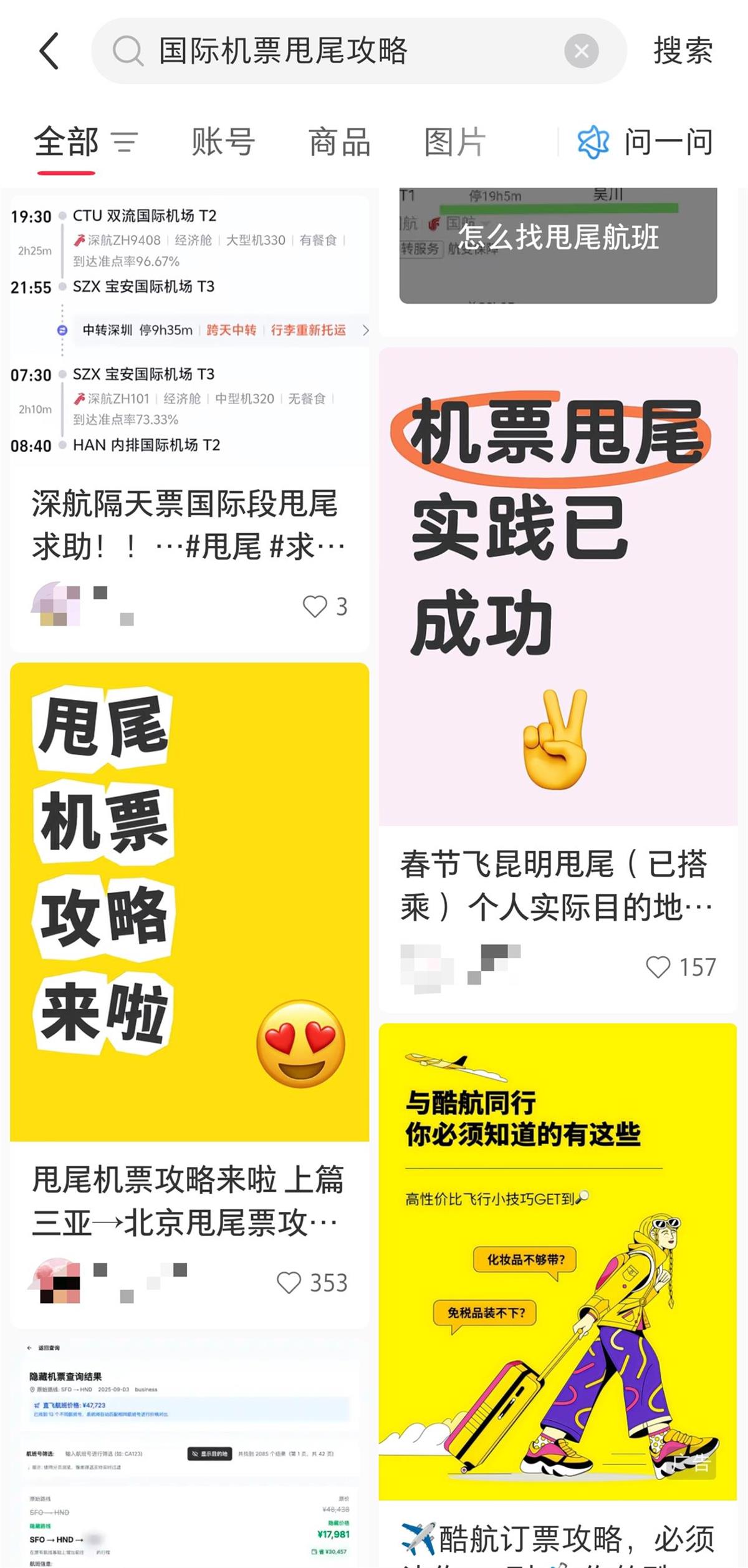Image resolution: width=748 pixels, height=1568 pixels.
Task: Switch to the 账号 tab
Action: pyautogui.click(x=223, y=142)
